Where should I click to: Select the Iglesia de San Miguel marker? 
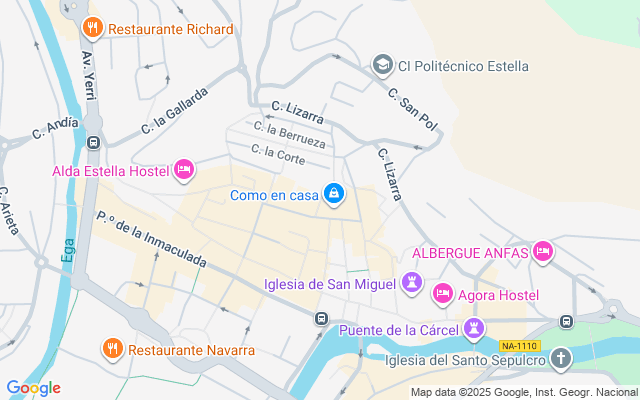coord(412,283)
